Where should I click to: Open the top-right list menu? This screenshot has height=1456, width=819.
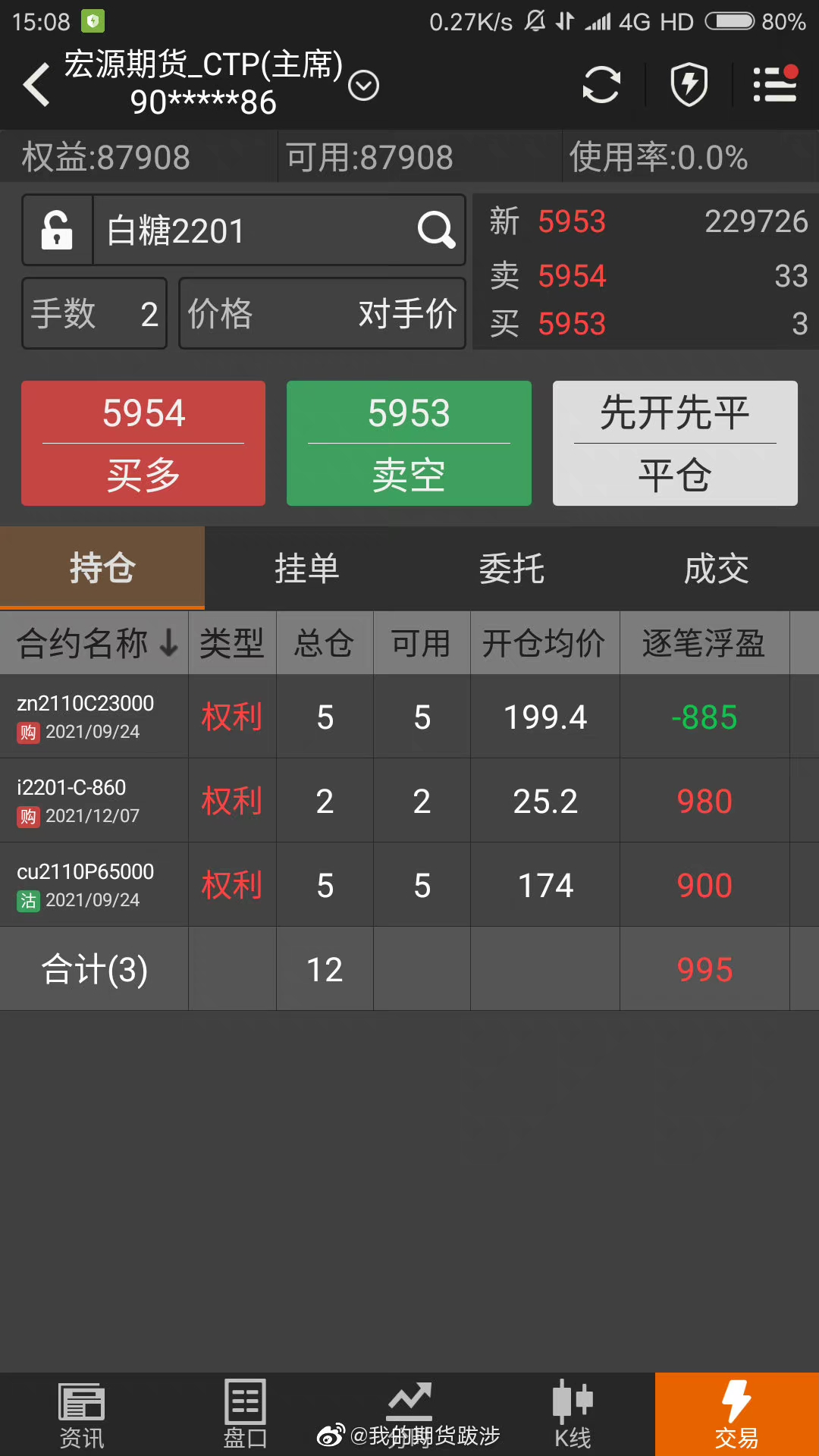tap(774, 84)
